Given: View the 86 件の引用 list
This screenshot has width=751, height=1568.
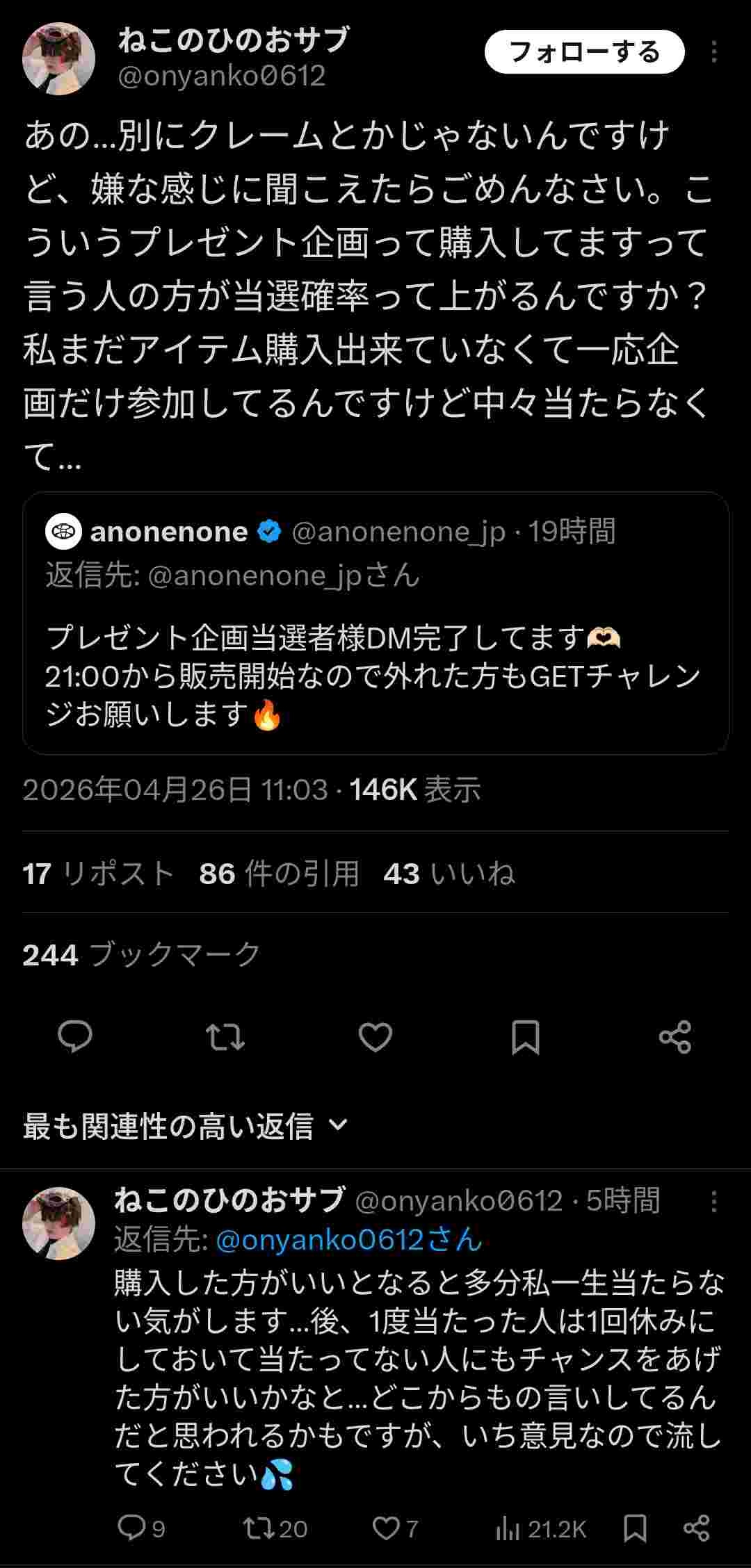Looking at the screenshot, I should click(279, 874).
